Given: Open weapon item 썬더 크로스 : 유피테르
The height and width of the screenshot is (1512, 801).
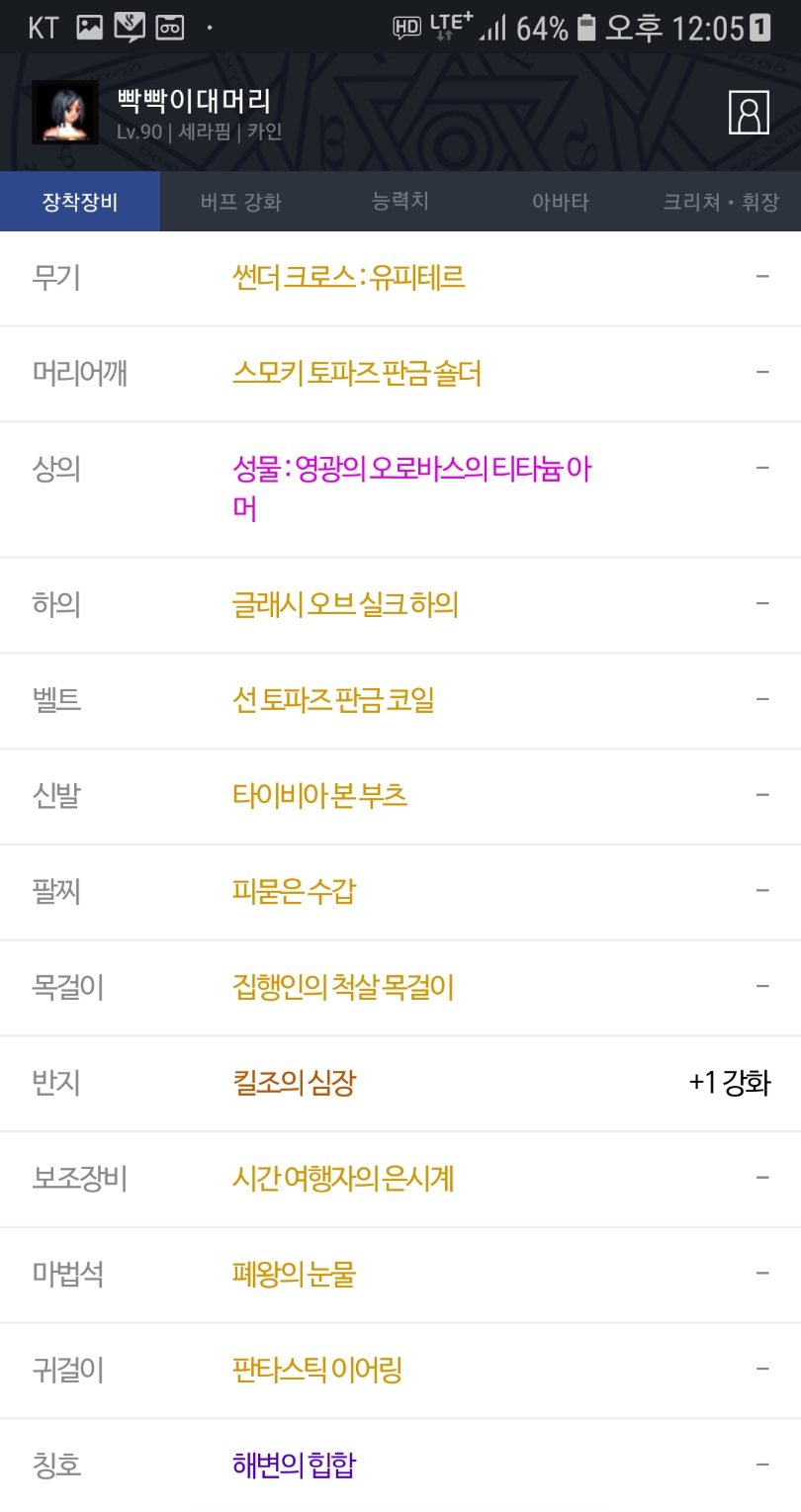Looking at the screenshot, I should click(400, 278).
